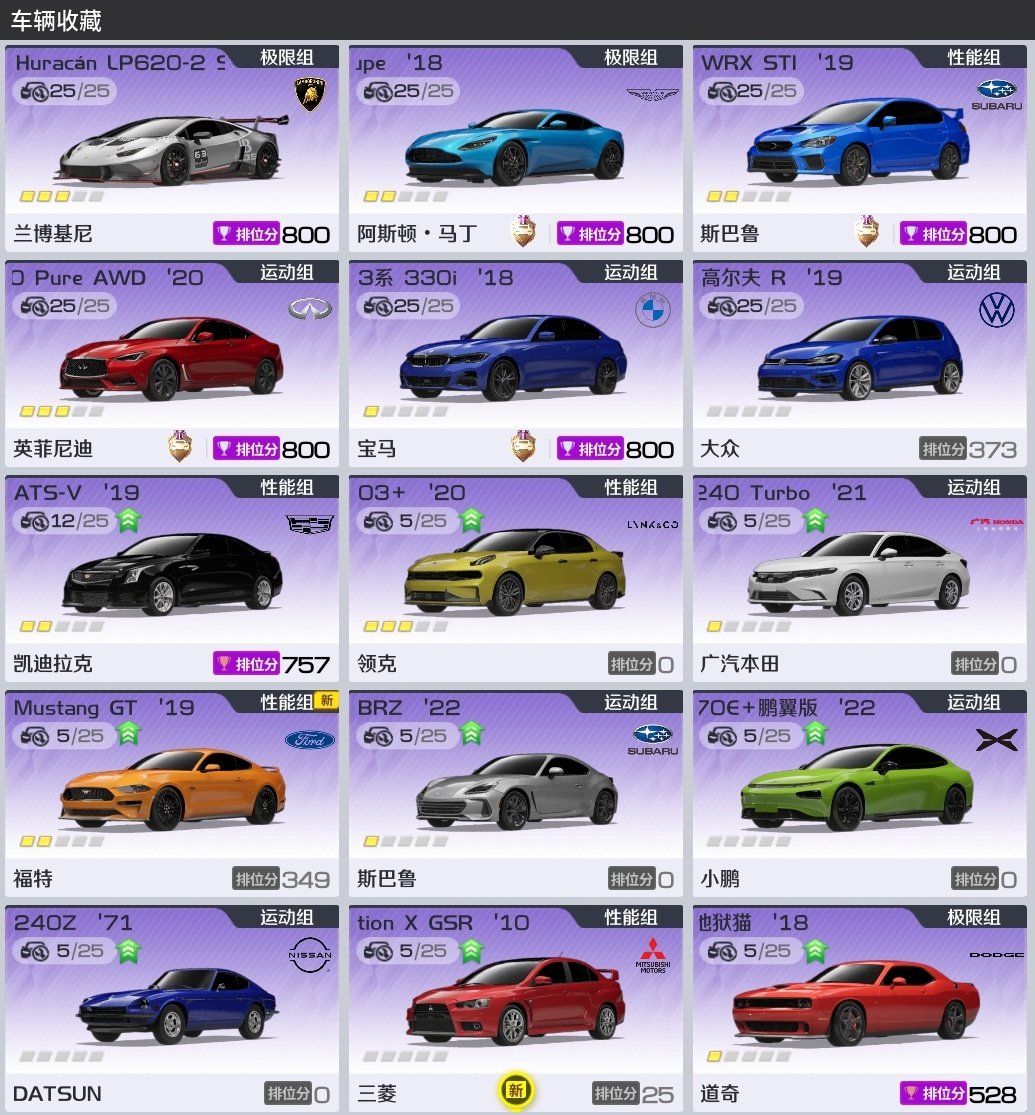Open the Subaru WRX STI '19 card
Viewport: 1035px width, 1115px height.
858,148
